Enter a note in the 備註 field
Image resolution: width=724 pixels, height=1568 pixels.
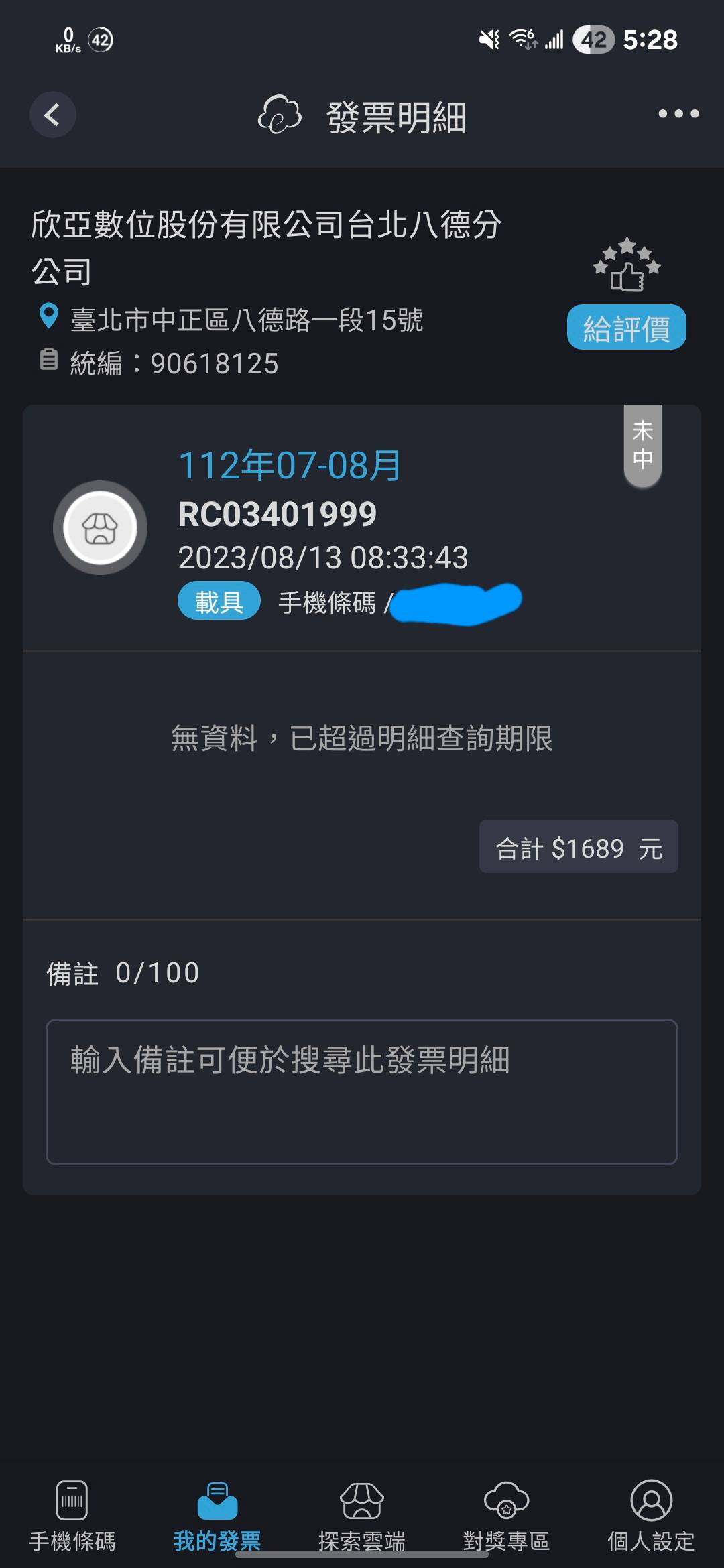point(362,1092)
